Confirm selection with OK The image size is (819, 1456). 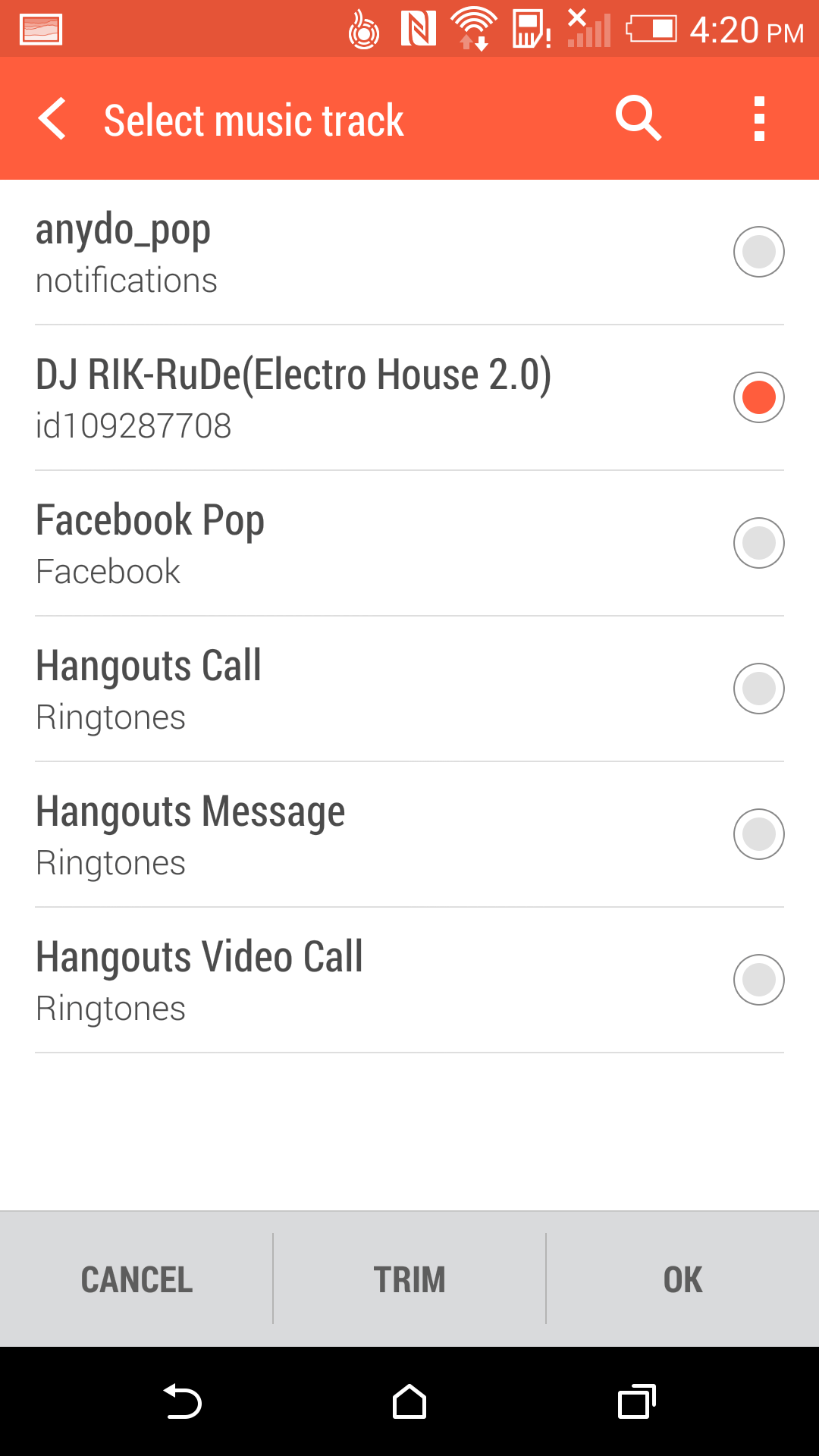tap(682, 1279)
